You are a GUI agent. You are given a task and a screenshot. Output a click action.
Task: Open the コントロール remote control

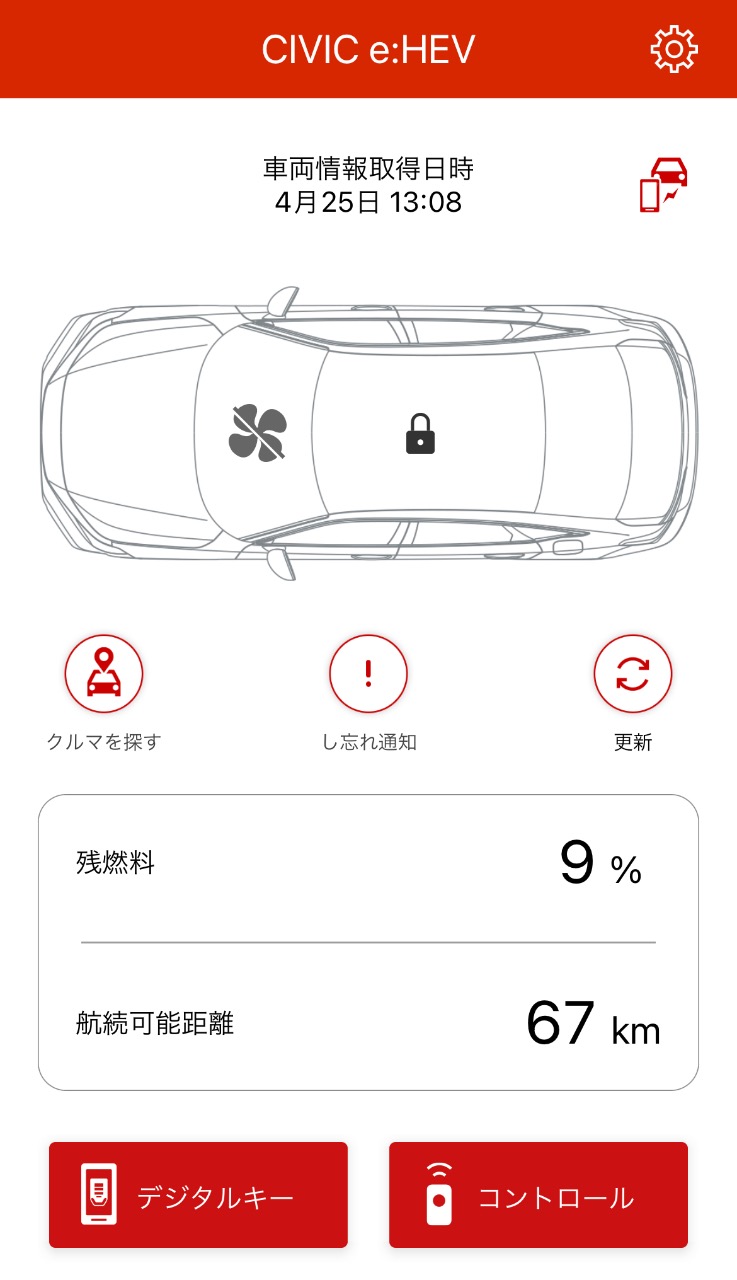[538, 1195]
